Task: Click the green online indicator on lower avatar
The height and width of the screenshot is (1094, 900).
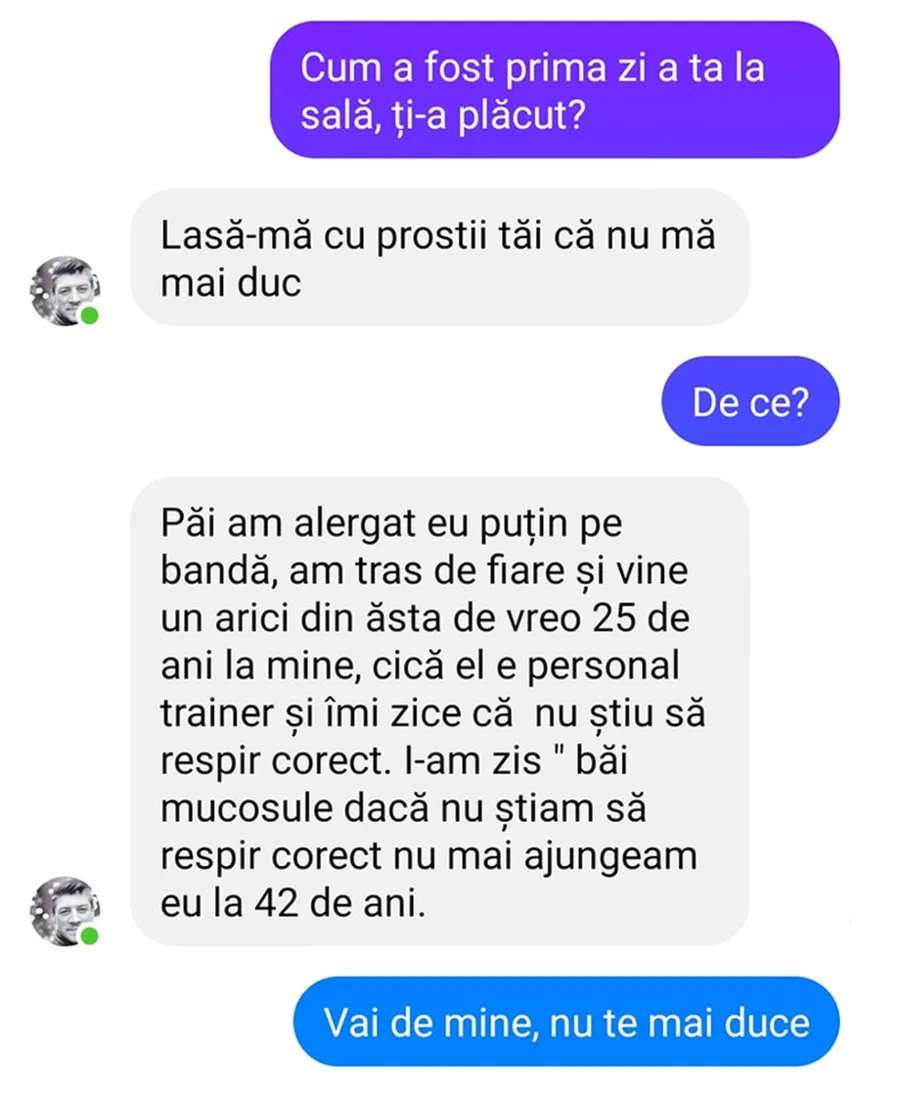Action: tap(89, 933)
